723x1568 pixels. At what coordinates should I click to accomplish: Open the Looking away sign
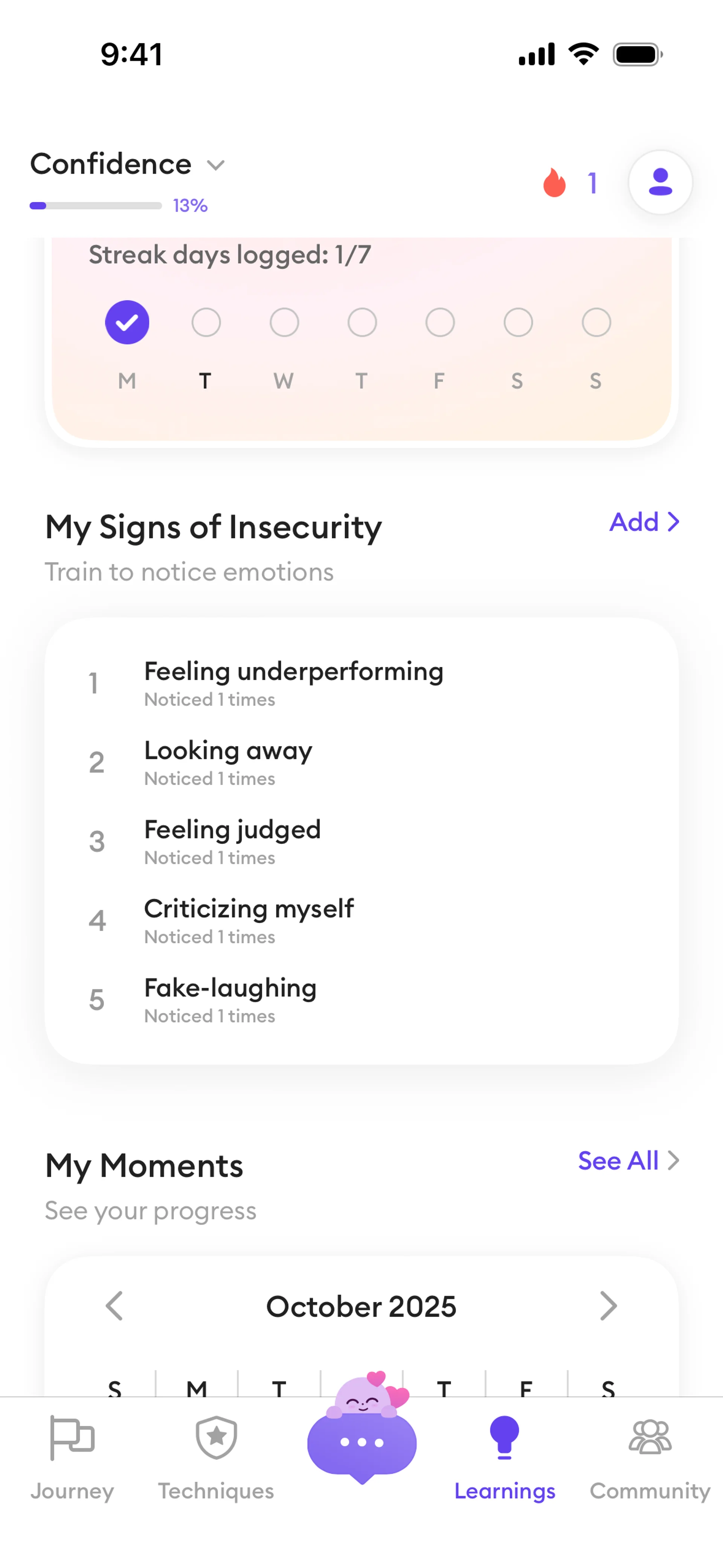coord(228,761)
